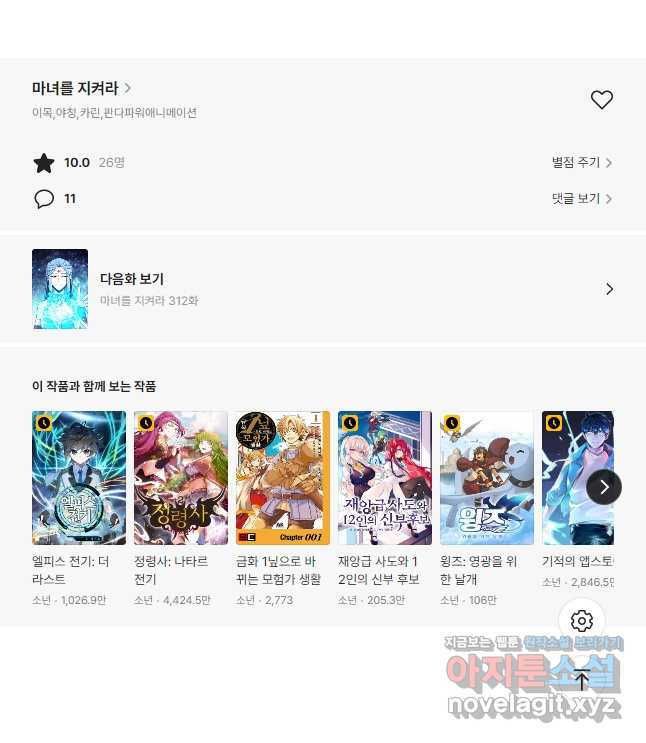This screenshot has height=743, width=646.
Task: Open viewer settings gear
Action: (x=582, y=620)
